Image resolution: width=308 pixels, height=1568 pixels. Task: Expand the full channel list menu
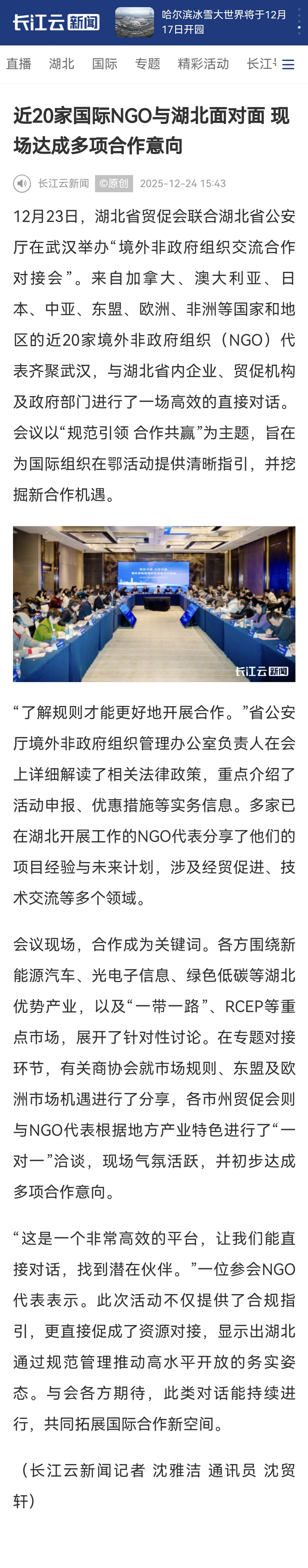click(288, 64)
